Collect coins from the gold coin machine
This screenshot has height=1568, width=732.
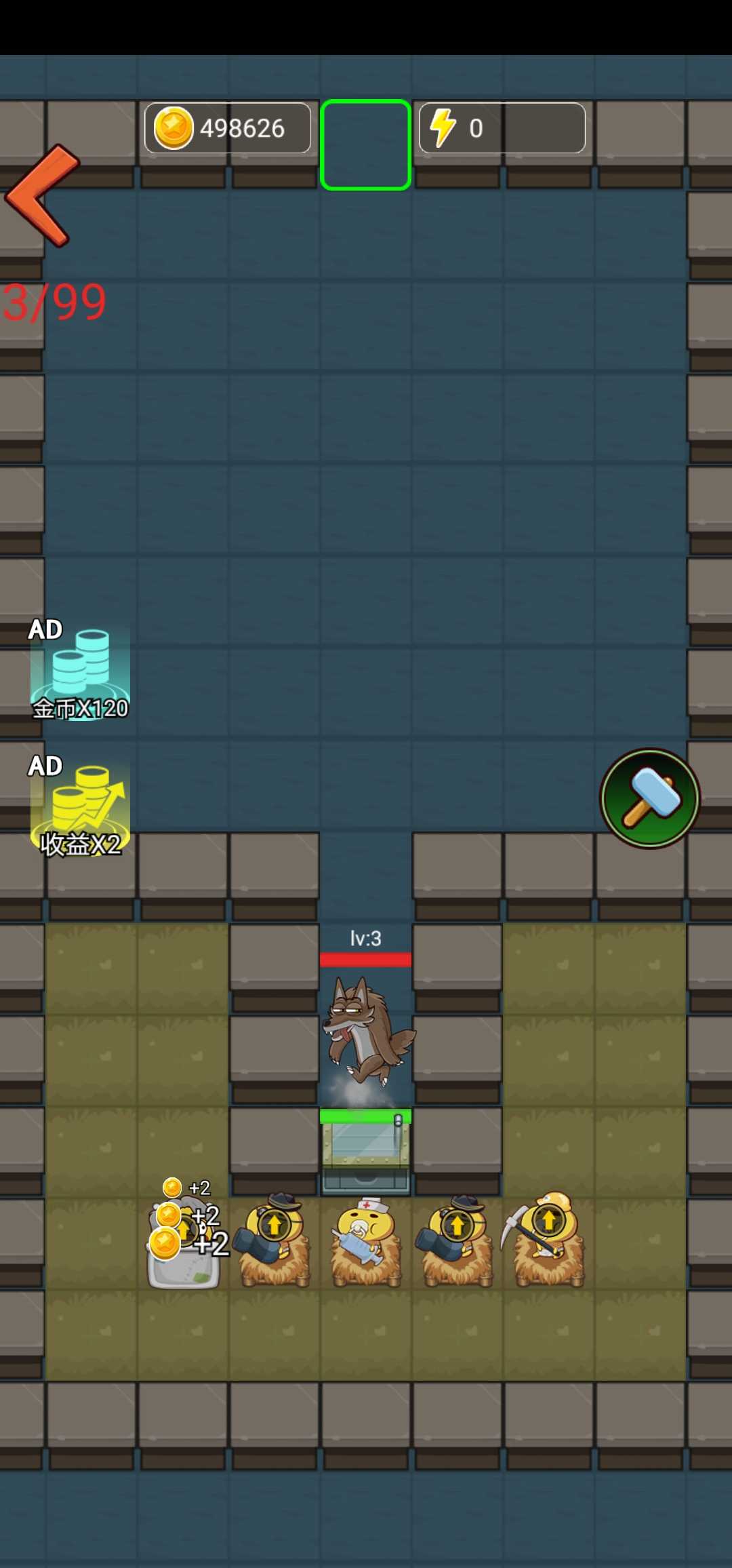[x=183, y=1248]
